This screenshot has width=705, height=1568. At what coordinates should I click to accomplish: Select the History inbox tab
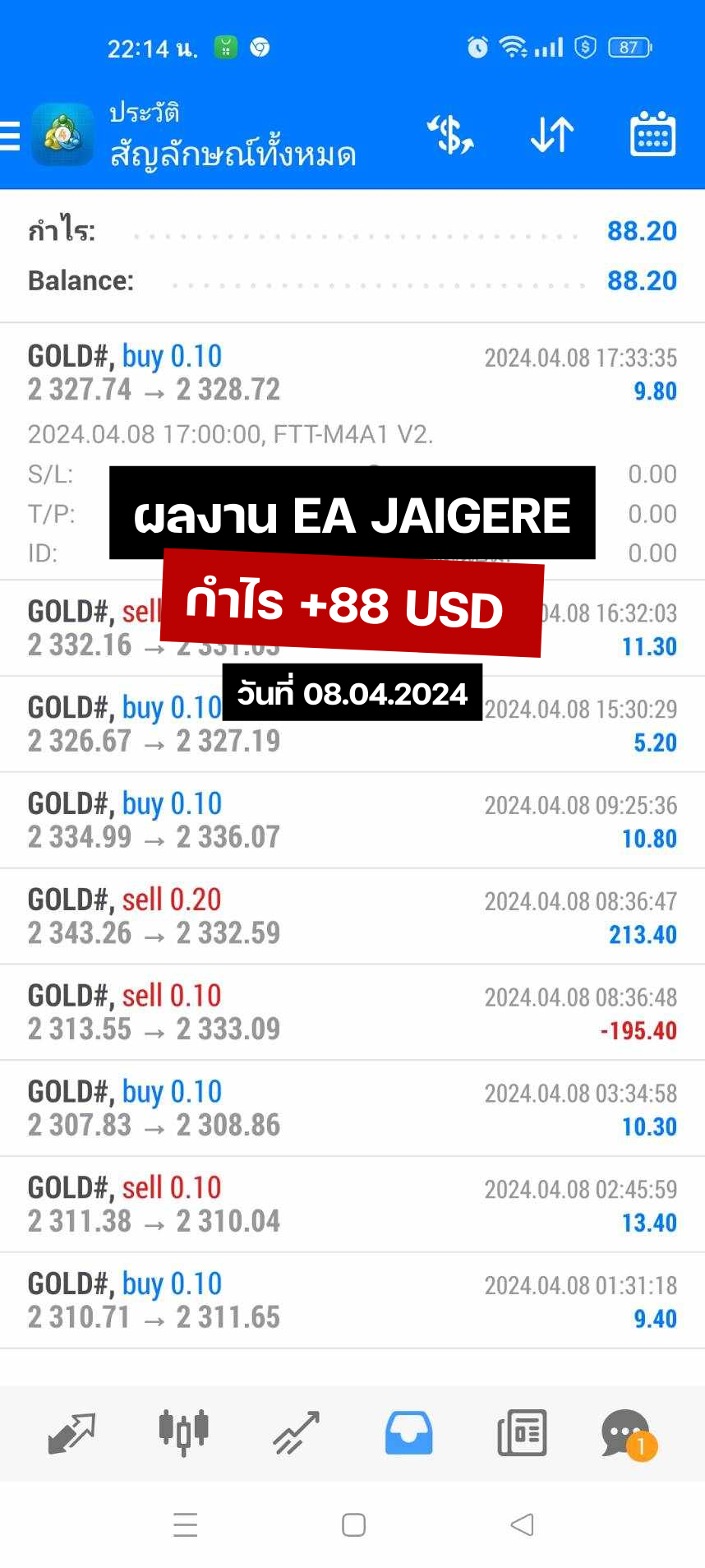tap(408, 1433)
